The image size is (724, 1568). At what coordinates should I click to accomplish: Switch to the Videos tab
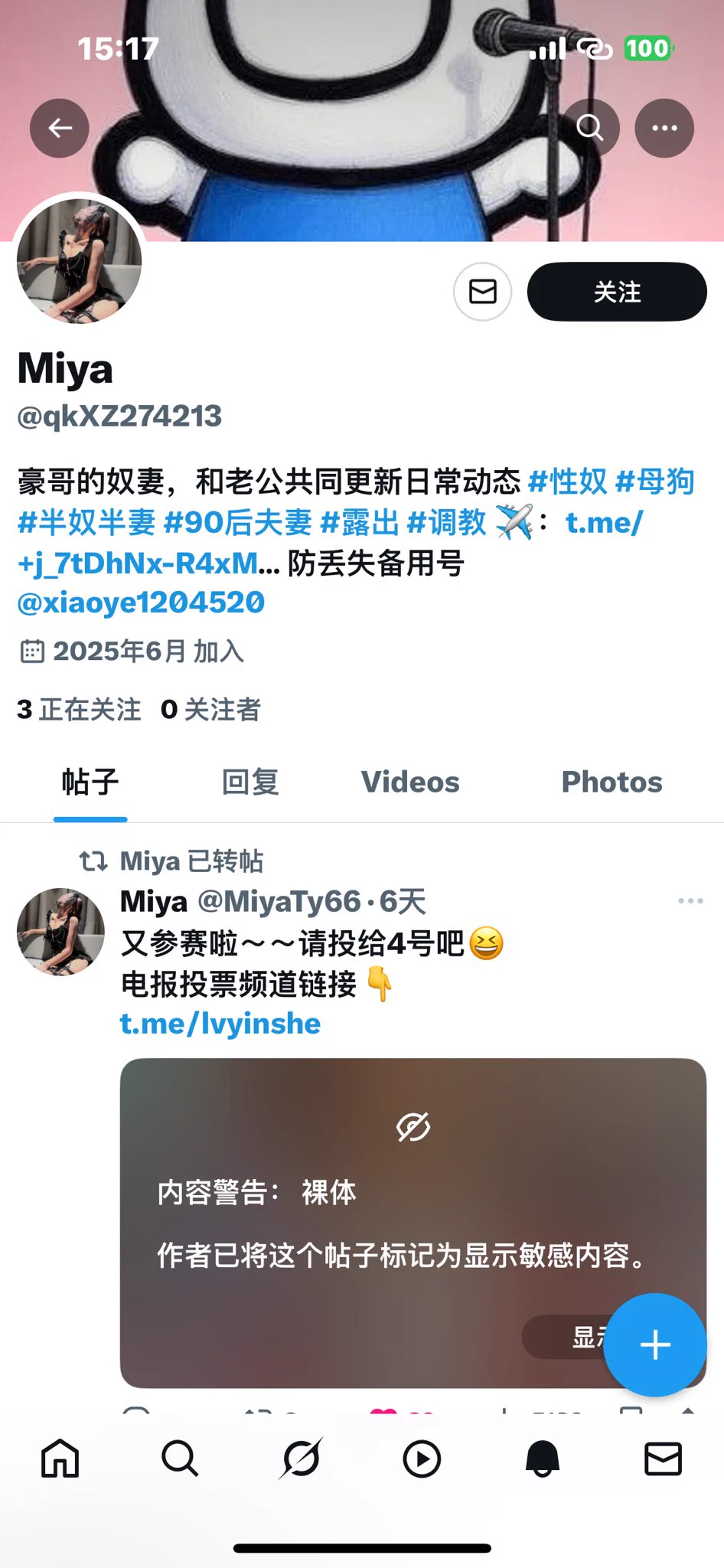(x=410, y=782)
